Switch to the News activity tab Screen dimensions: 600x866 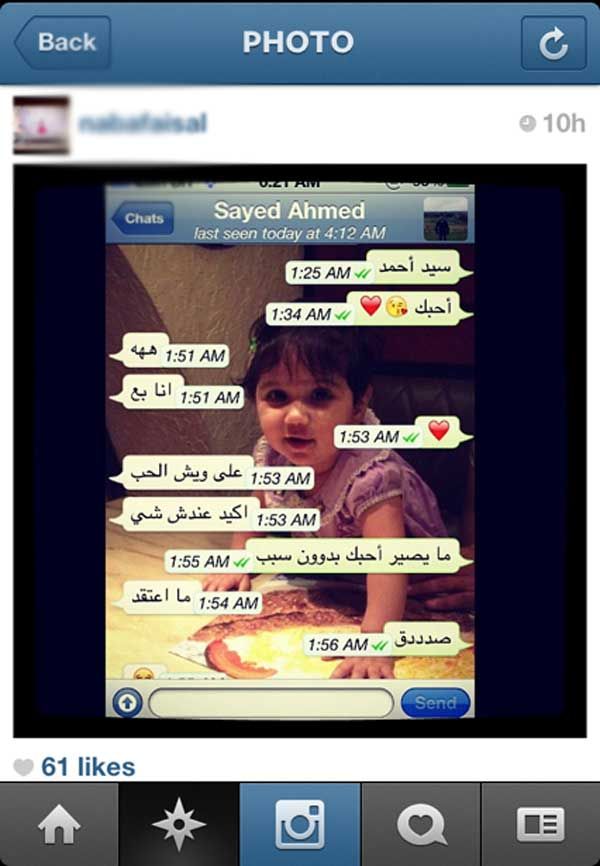click(421, 825)
